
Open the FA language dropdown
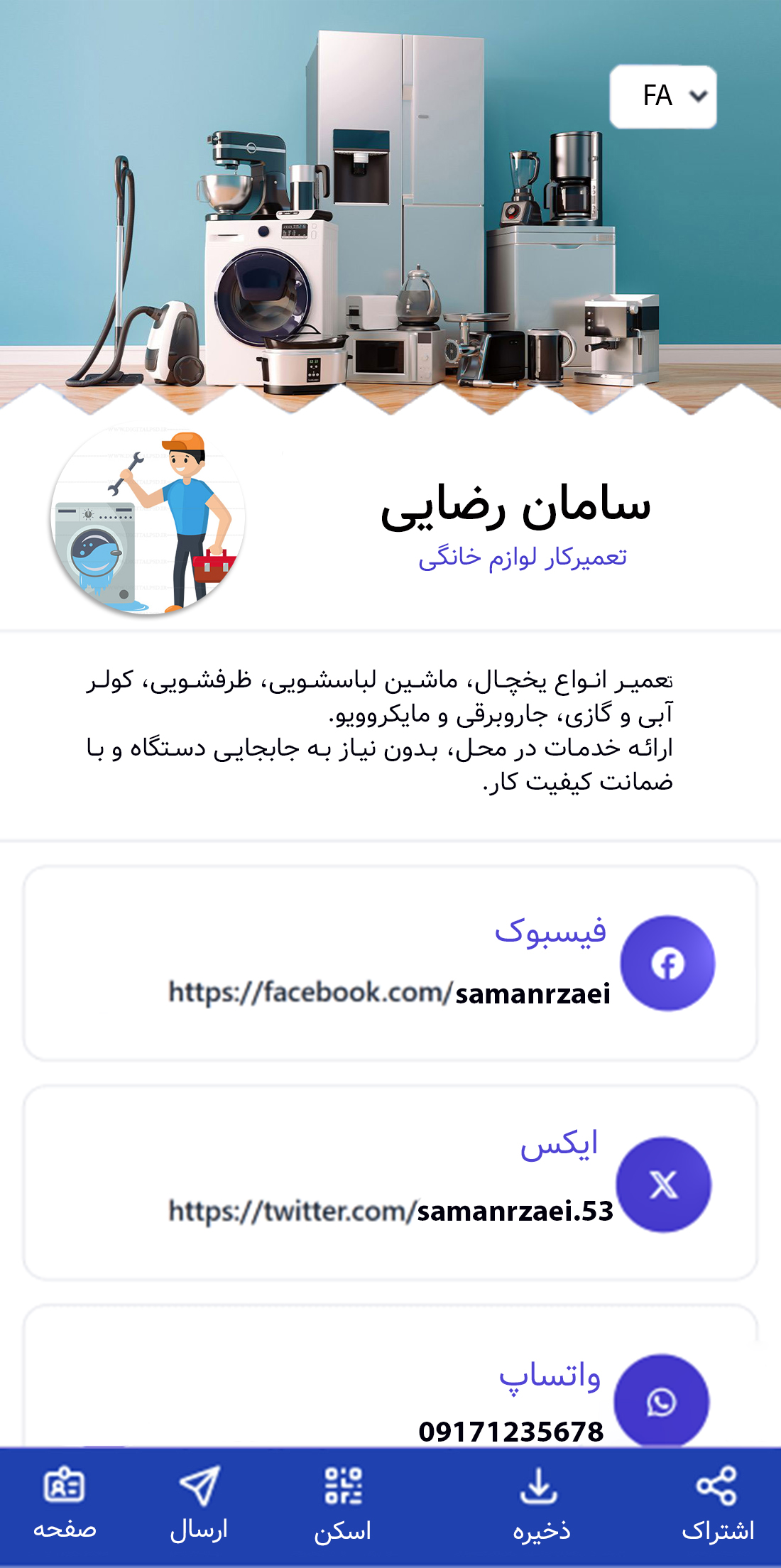(x=663, y=97)
